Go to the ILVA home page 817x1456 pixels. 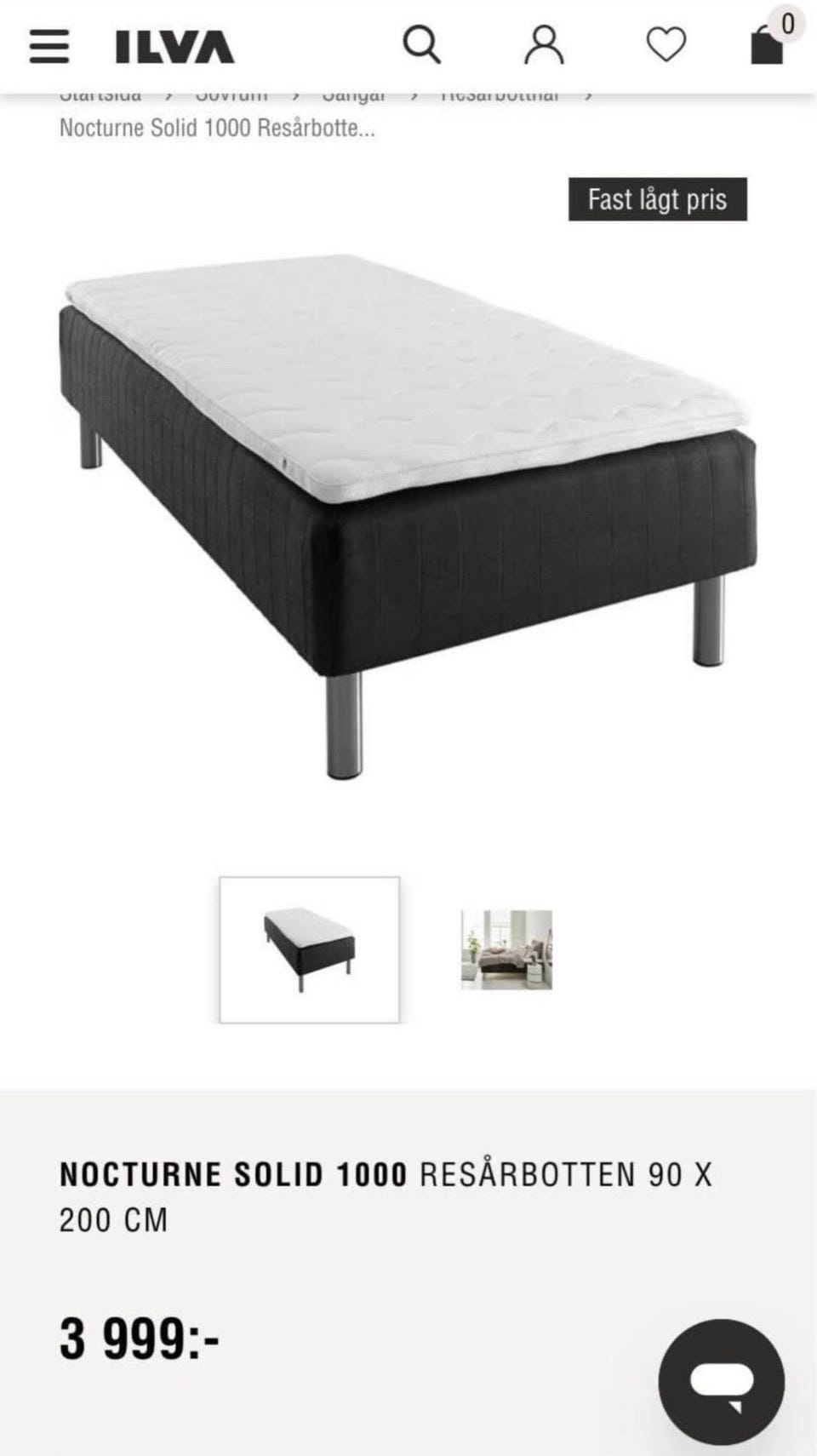(174, 47)
